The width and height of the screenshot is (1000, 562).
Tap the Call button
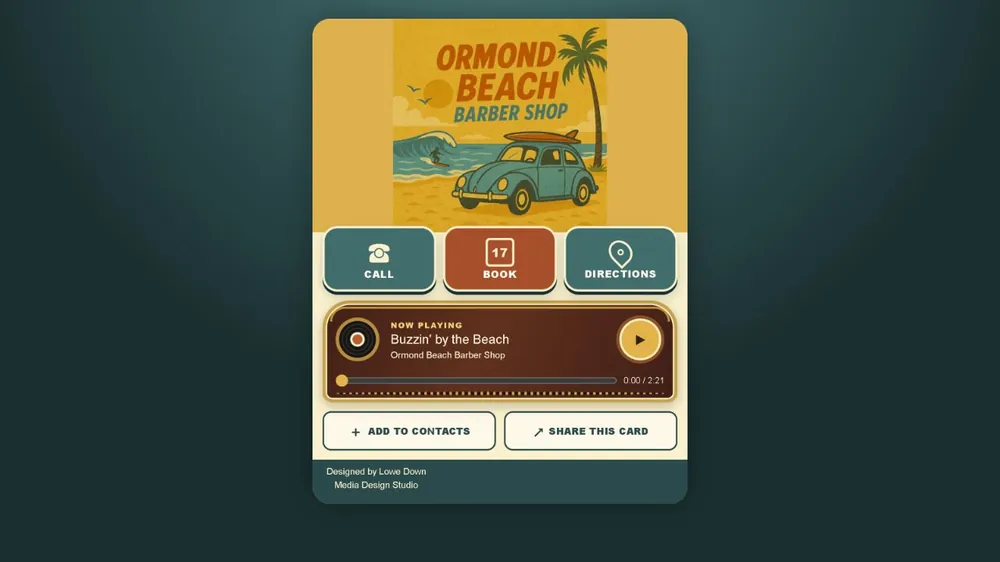[379, 260]
